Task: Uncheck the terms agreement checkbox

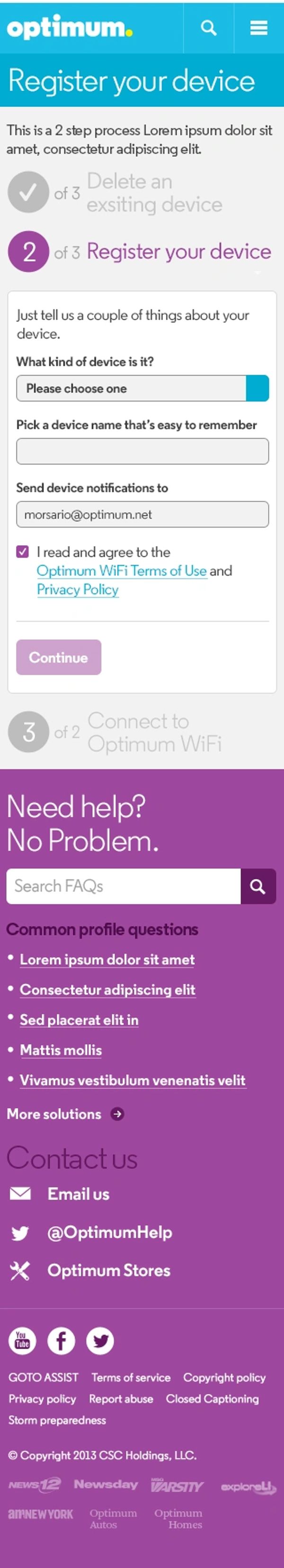Action: (x=23, y=552)
